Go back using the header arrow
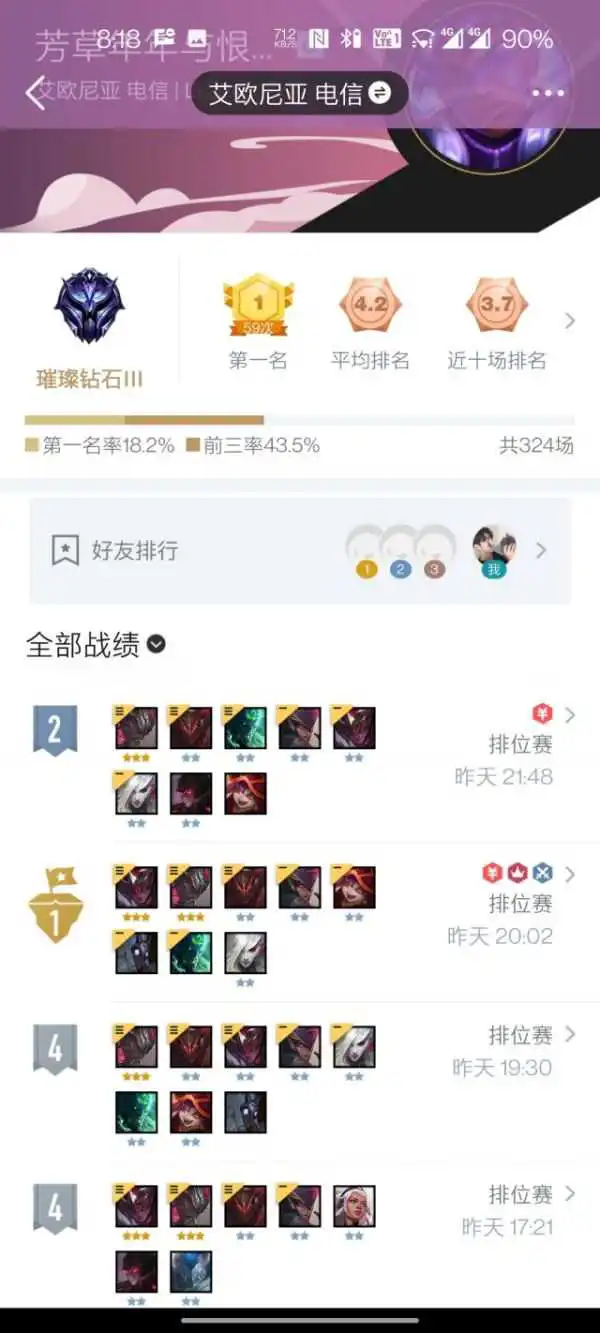The image size is (600, 1333). pos(36,93)
